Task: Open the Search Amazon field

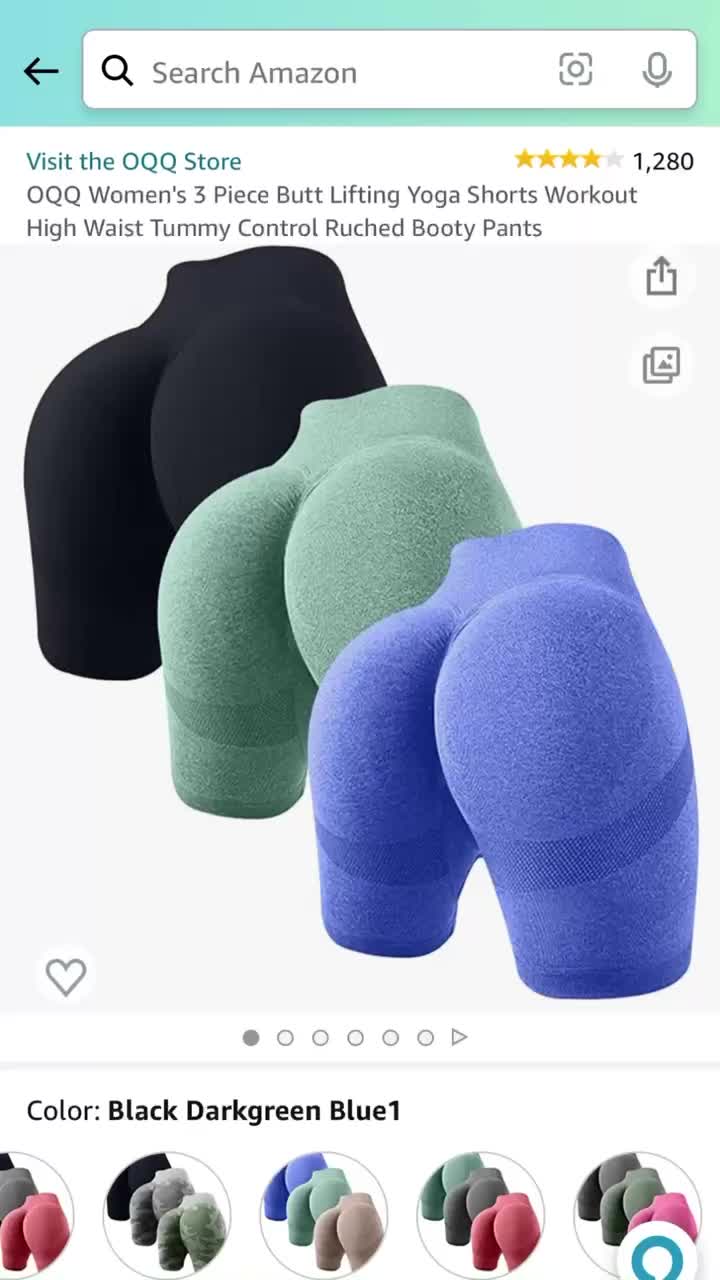Action: point(389,70)
